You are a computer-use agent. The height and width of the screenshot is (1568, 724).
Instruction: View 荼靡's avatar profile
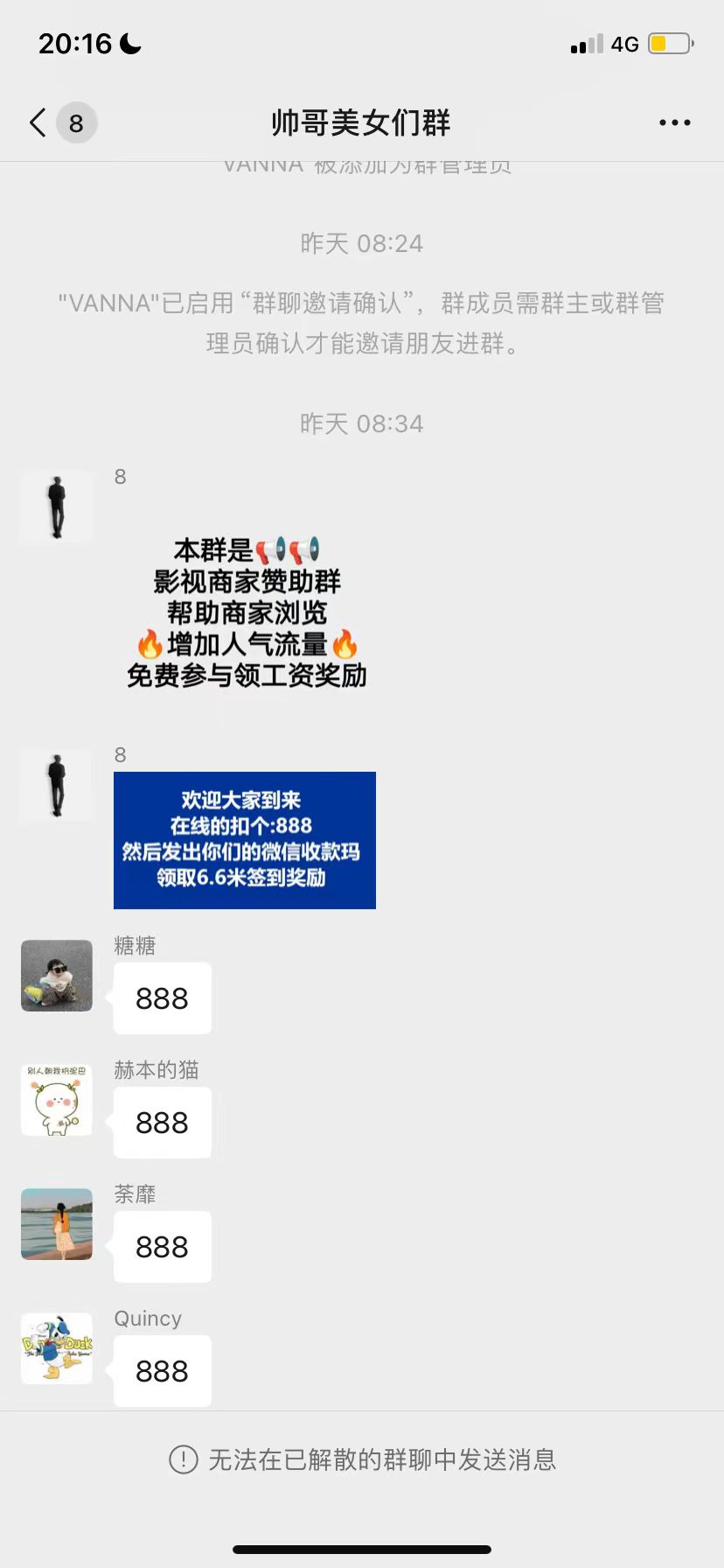tap(57, 1224)
